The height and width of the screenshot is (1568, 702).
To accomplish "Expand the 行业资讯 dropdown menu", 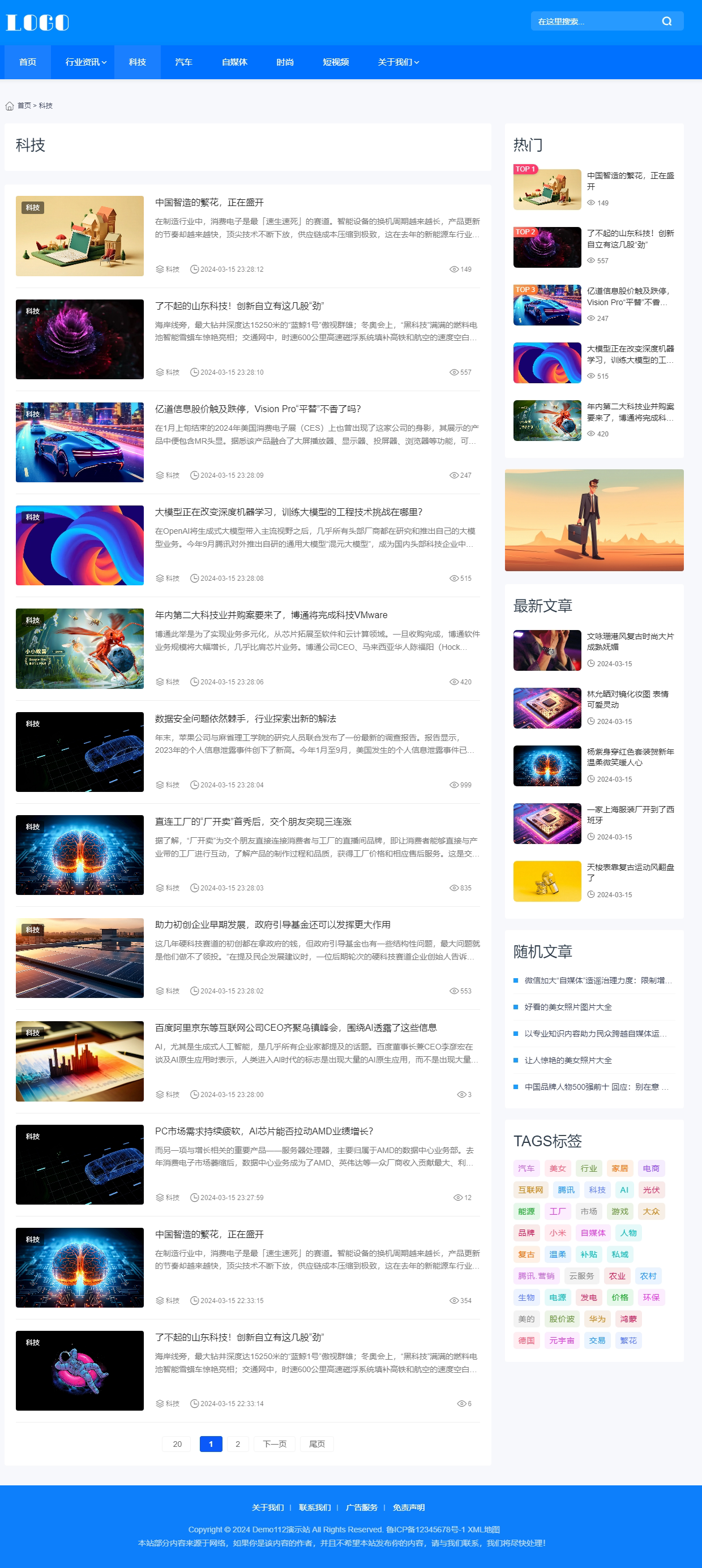I will coord(83,62).
